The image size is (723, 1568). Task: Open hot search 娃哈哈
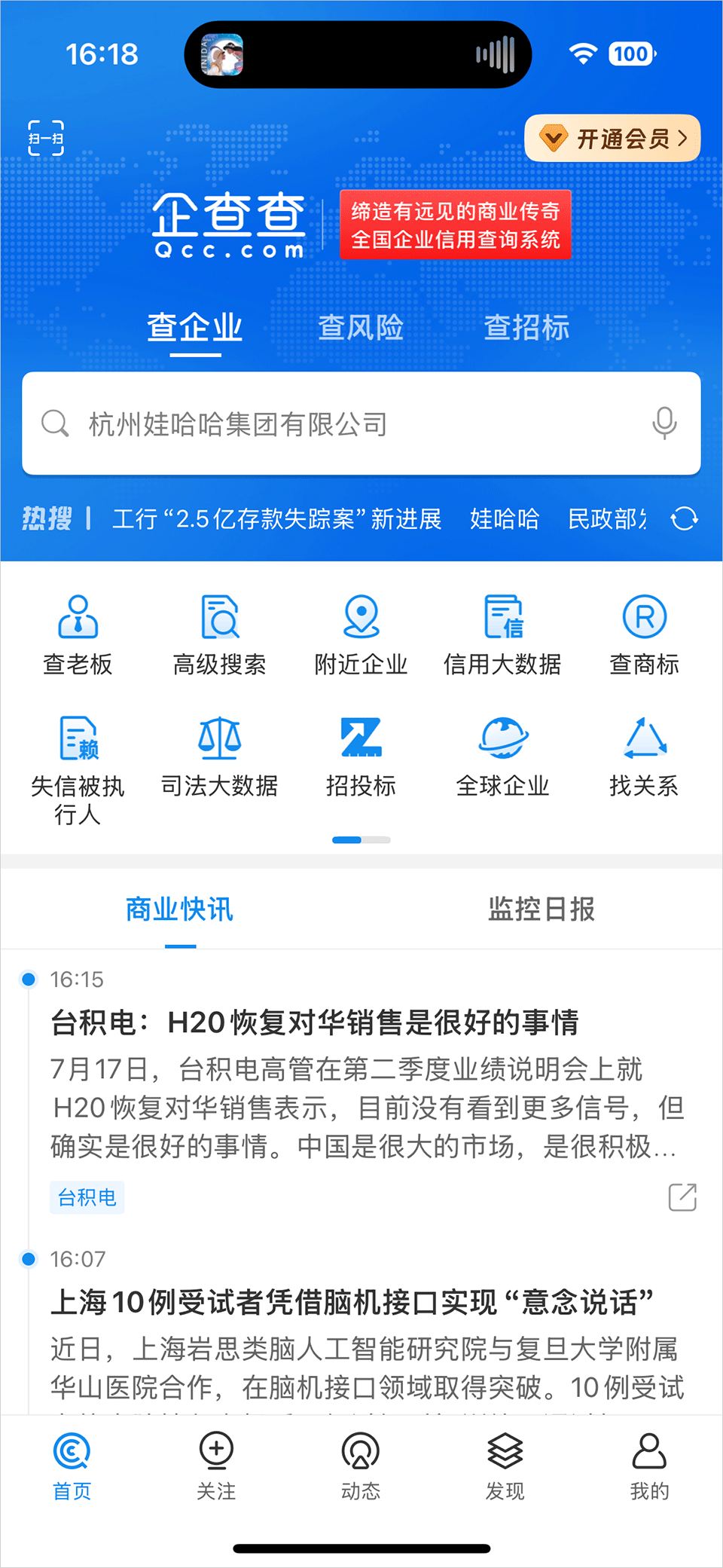tap(504, 518)
